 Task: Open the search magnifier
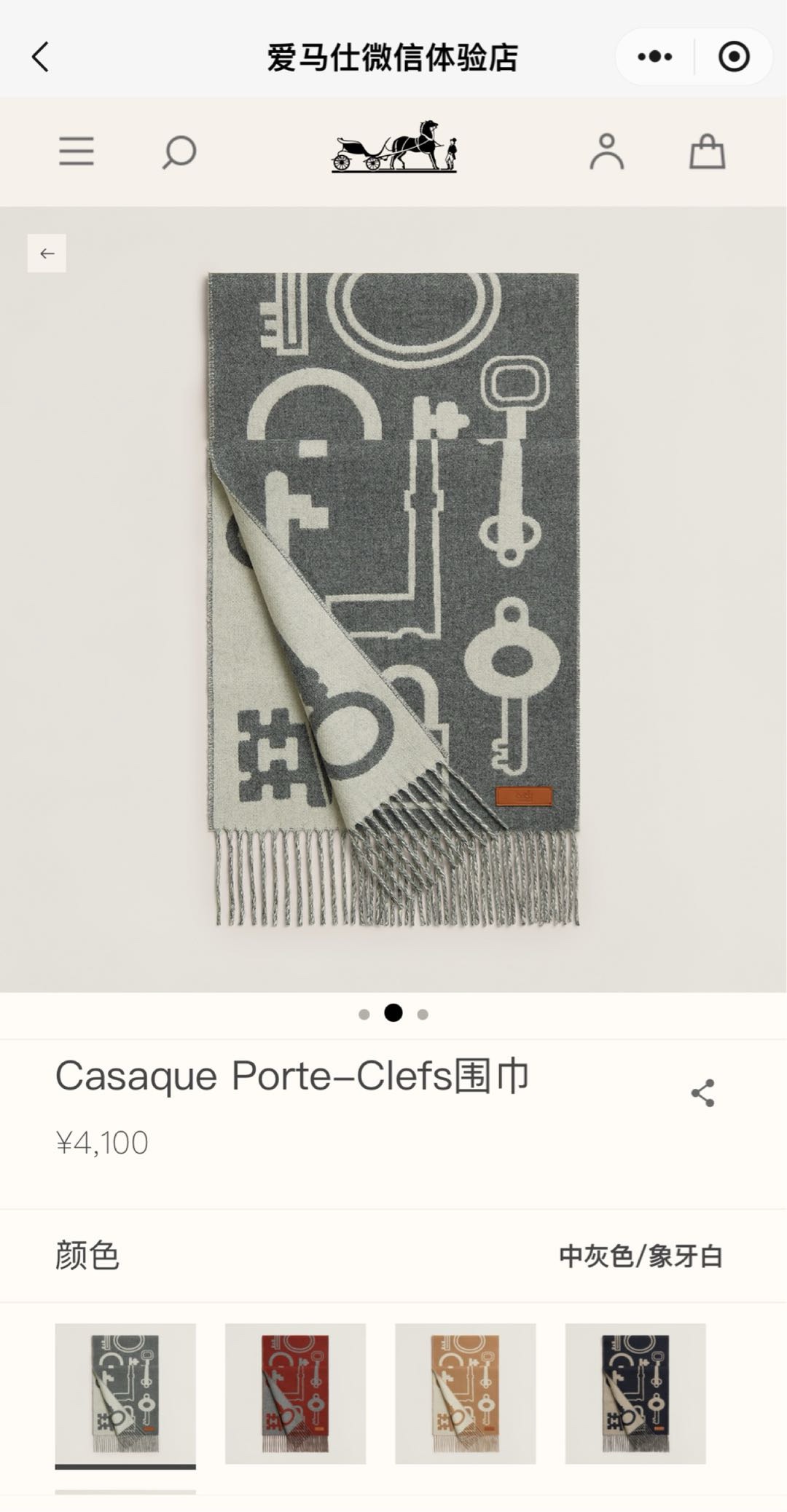179,152
